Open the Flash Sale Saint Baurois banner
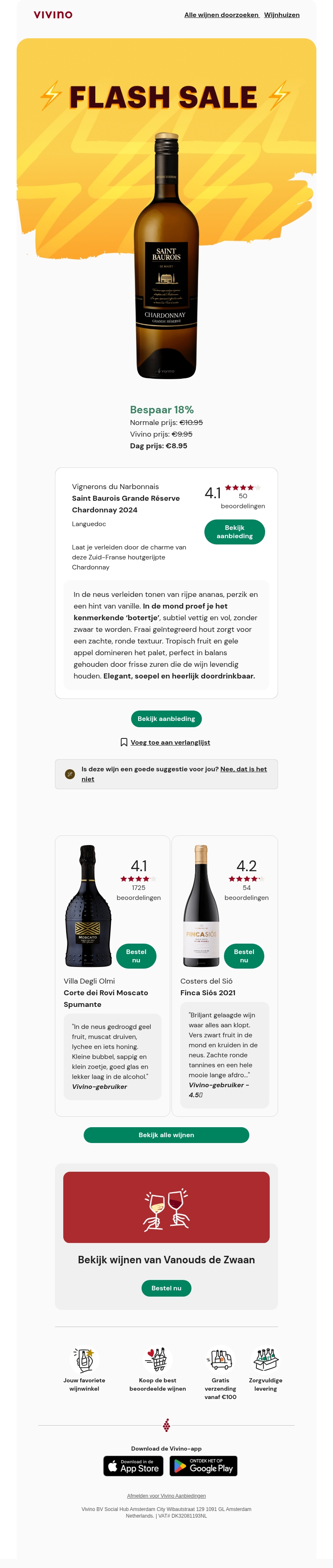The width and height of the screenshot is (333, 1568). (166, 213)
